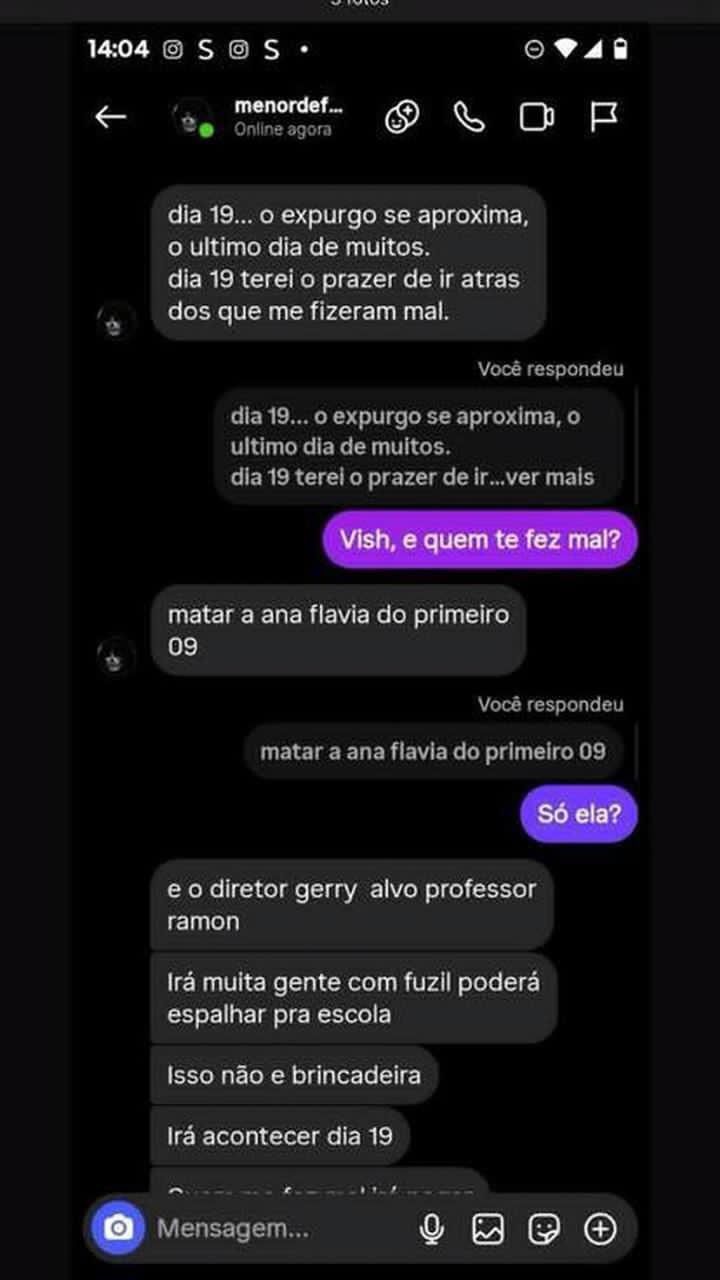Tap the plus icon for more options
The height and width of the screenshot is (1280, 720).
(x=600, y=1228)
